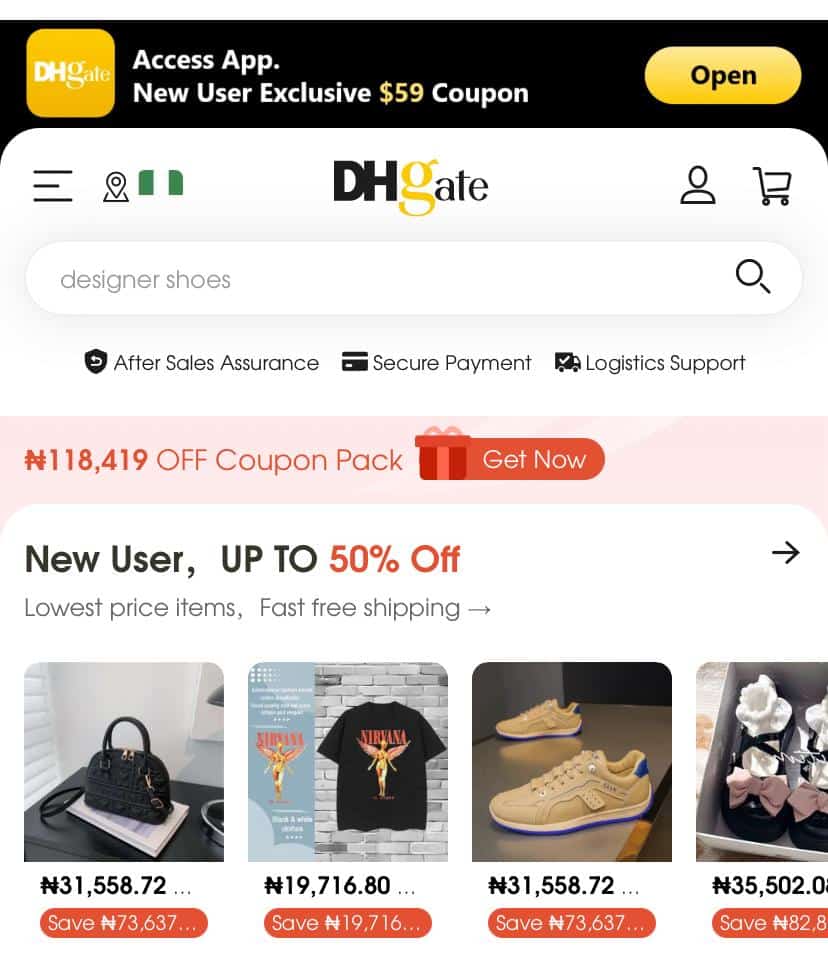Change the country via the location flag icon
The height and width of the screenshot is (969, 828).
click(x=145, y=185)
